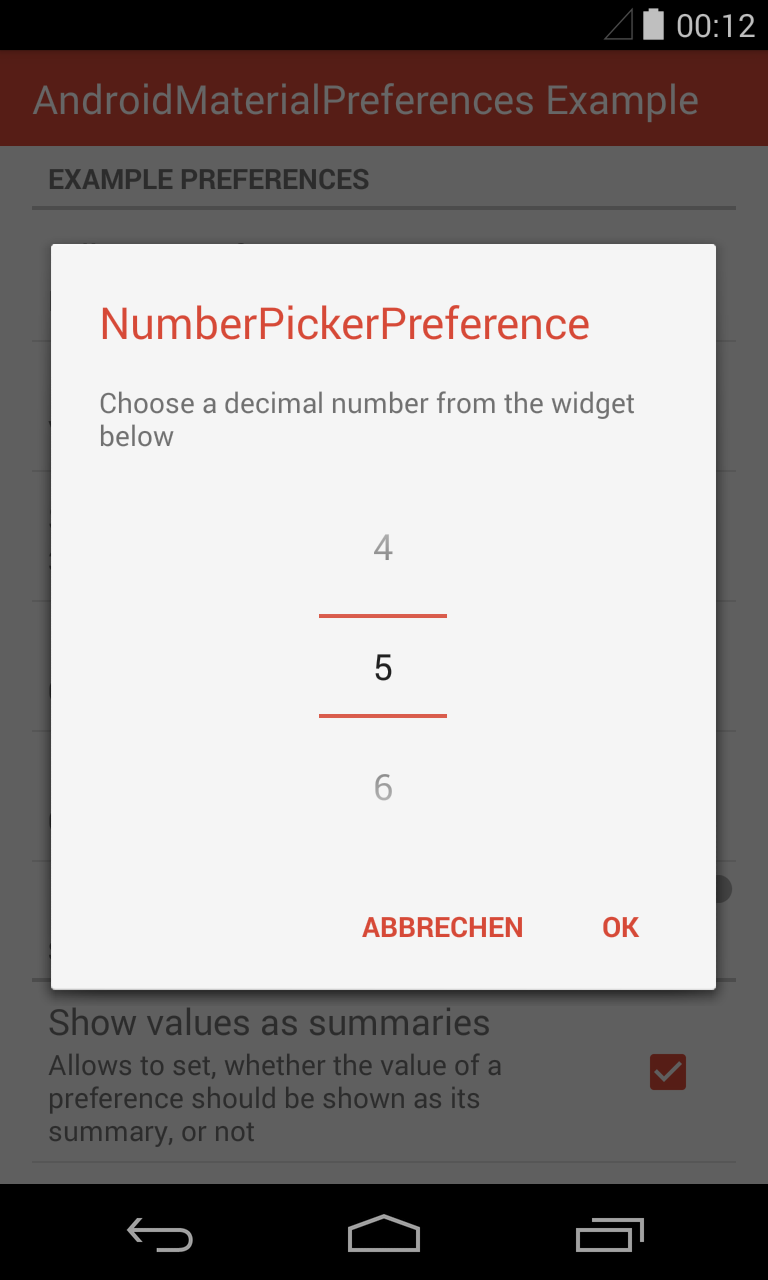Select number 4 in the picker
The height and width of the screenshot is (1280, 768).
pyautogui.click(x=383, y=548)
